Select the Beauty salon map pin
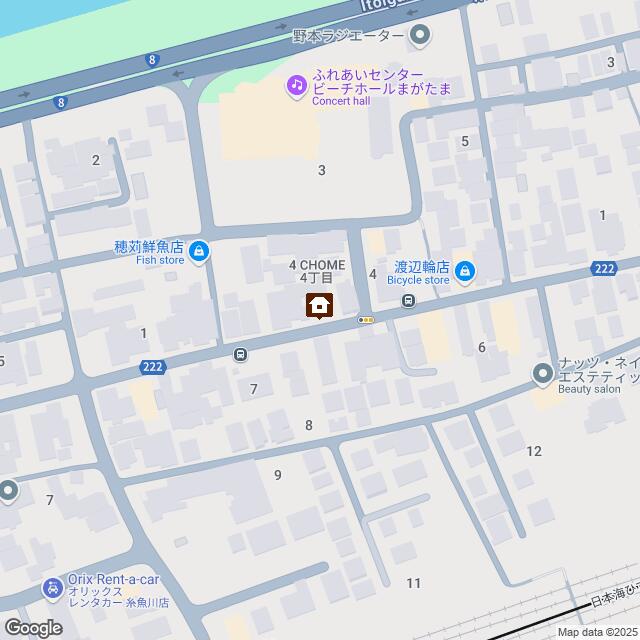This screenshot has height=640, width=640. click(543, 375)
